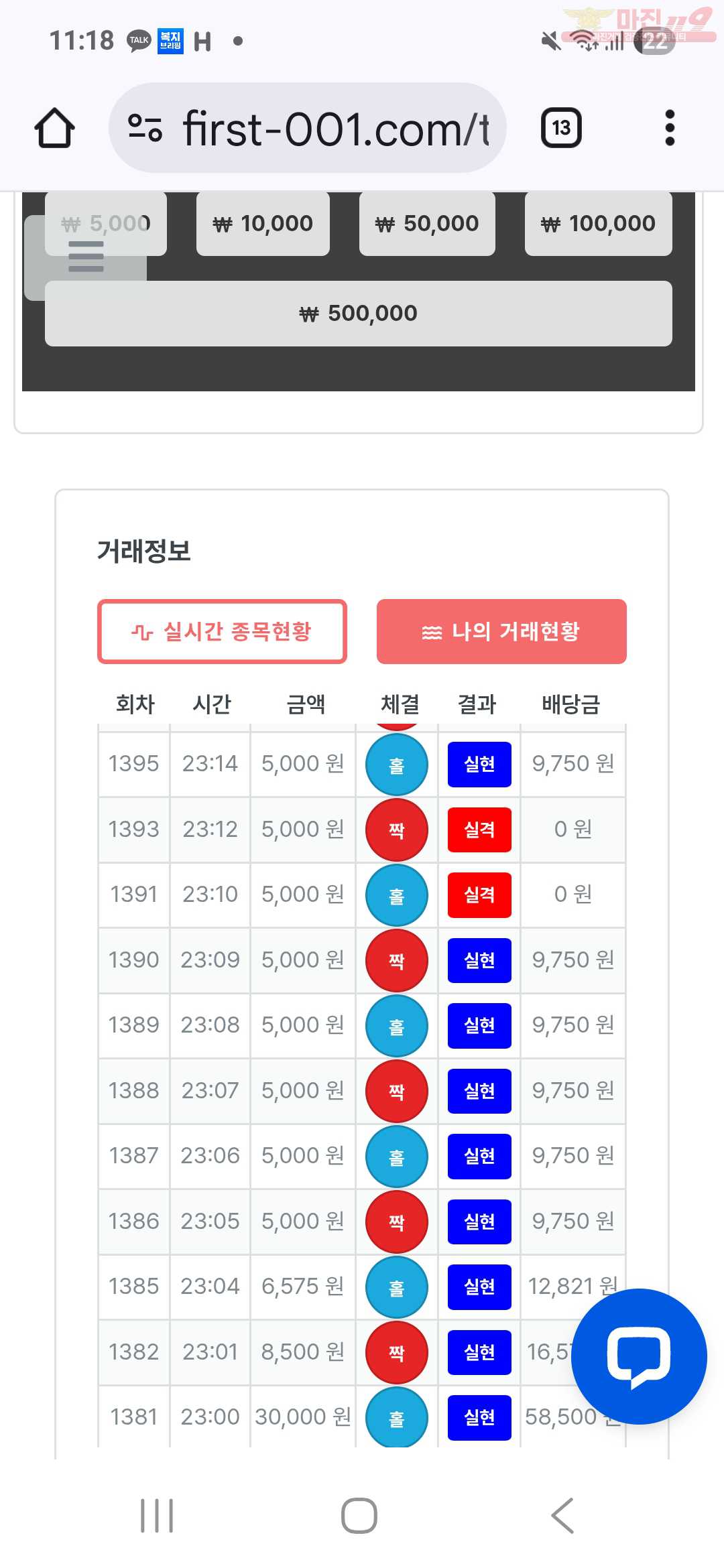The height and width of the screenshot is (1568, 724).
Task: Open the tab switcher showing 13 tabs
Action: point(561,128)
